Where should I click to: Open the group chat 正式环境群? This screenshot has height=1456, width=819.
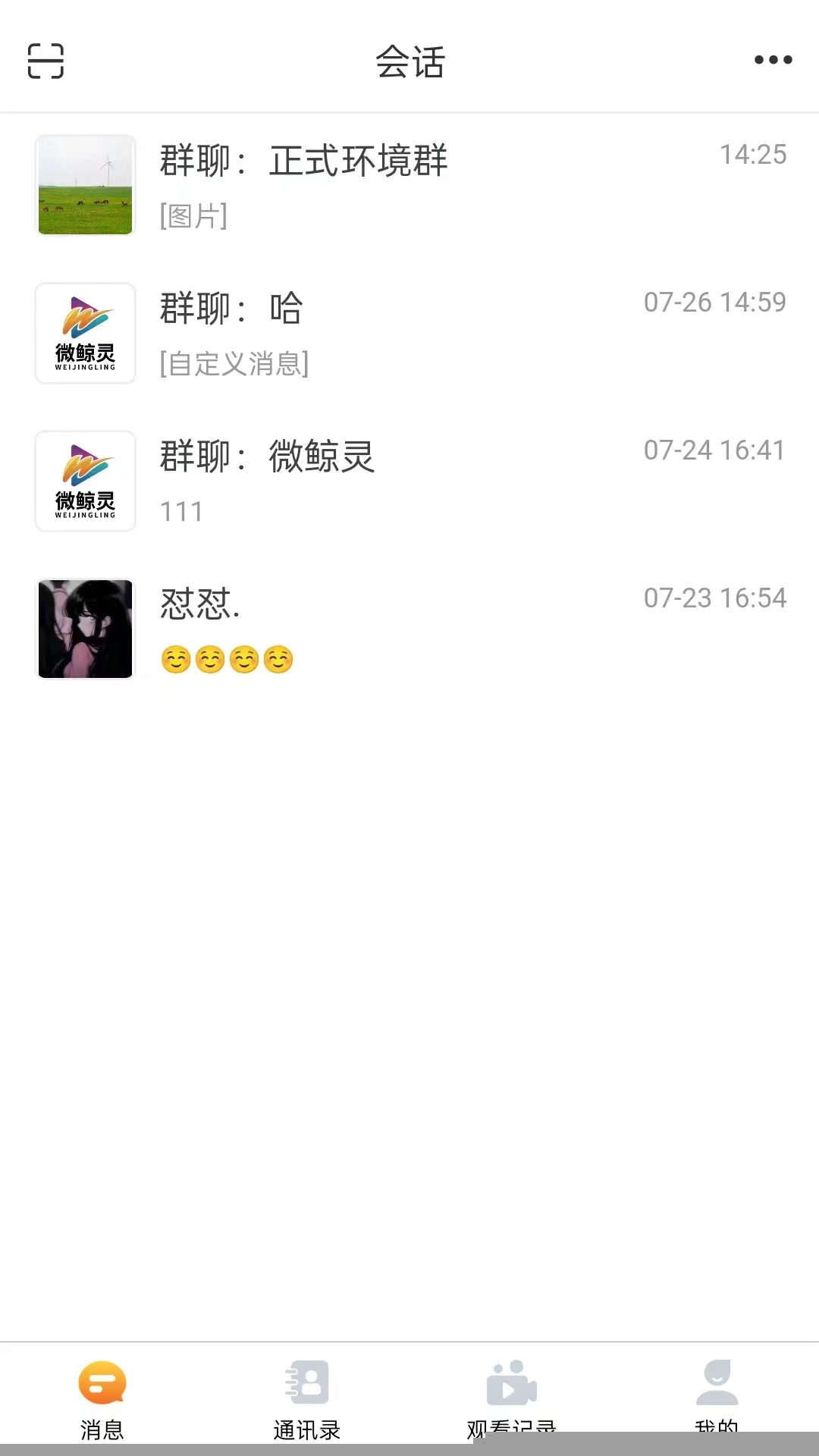tap(409, 186)
